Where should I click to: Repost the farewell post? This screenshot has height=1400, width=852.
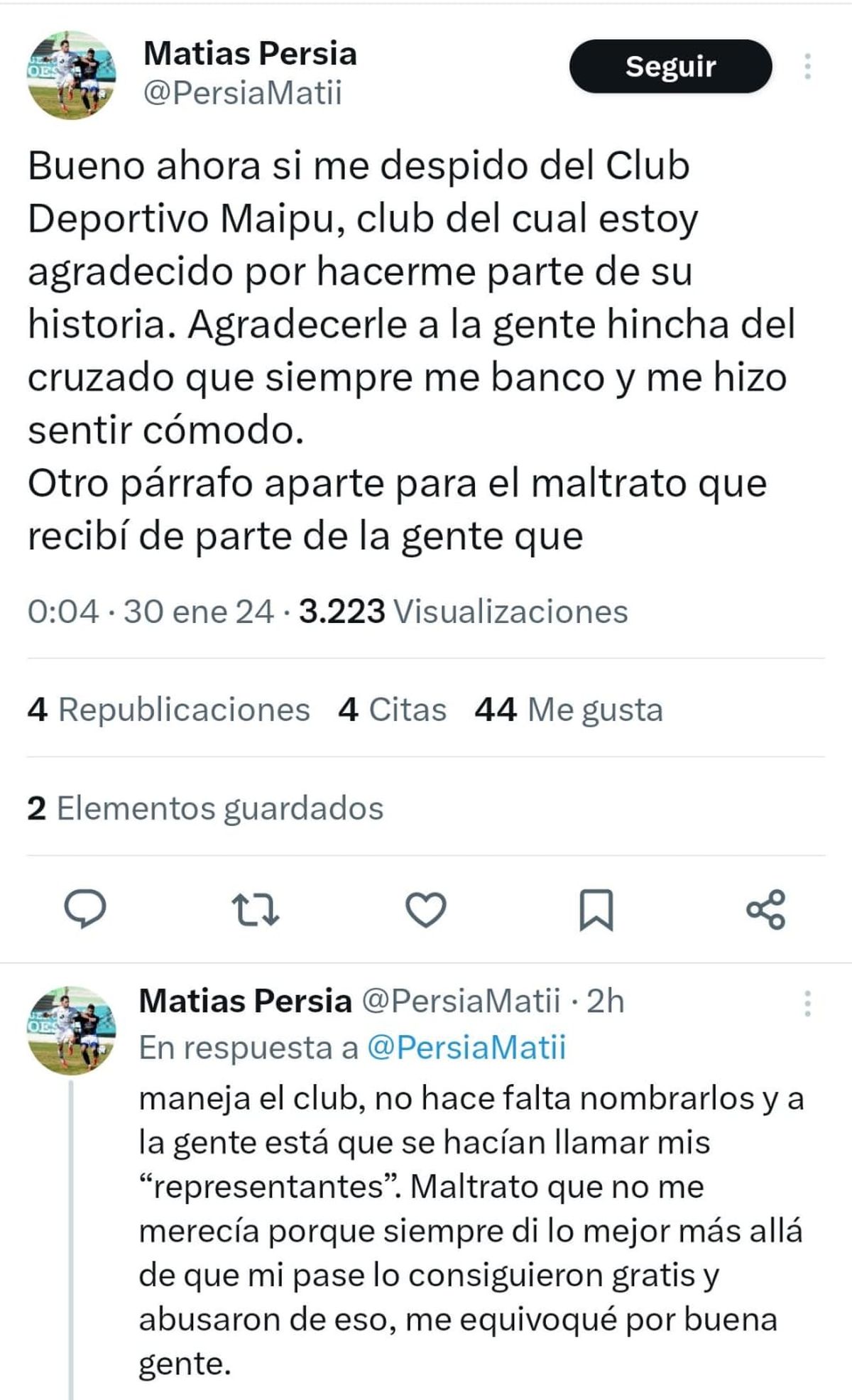[256, 909]
